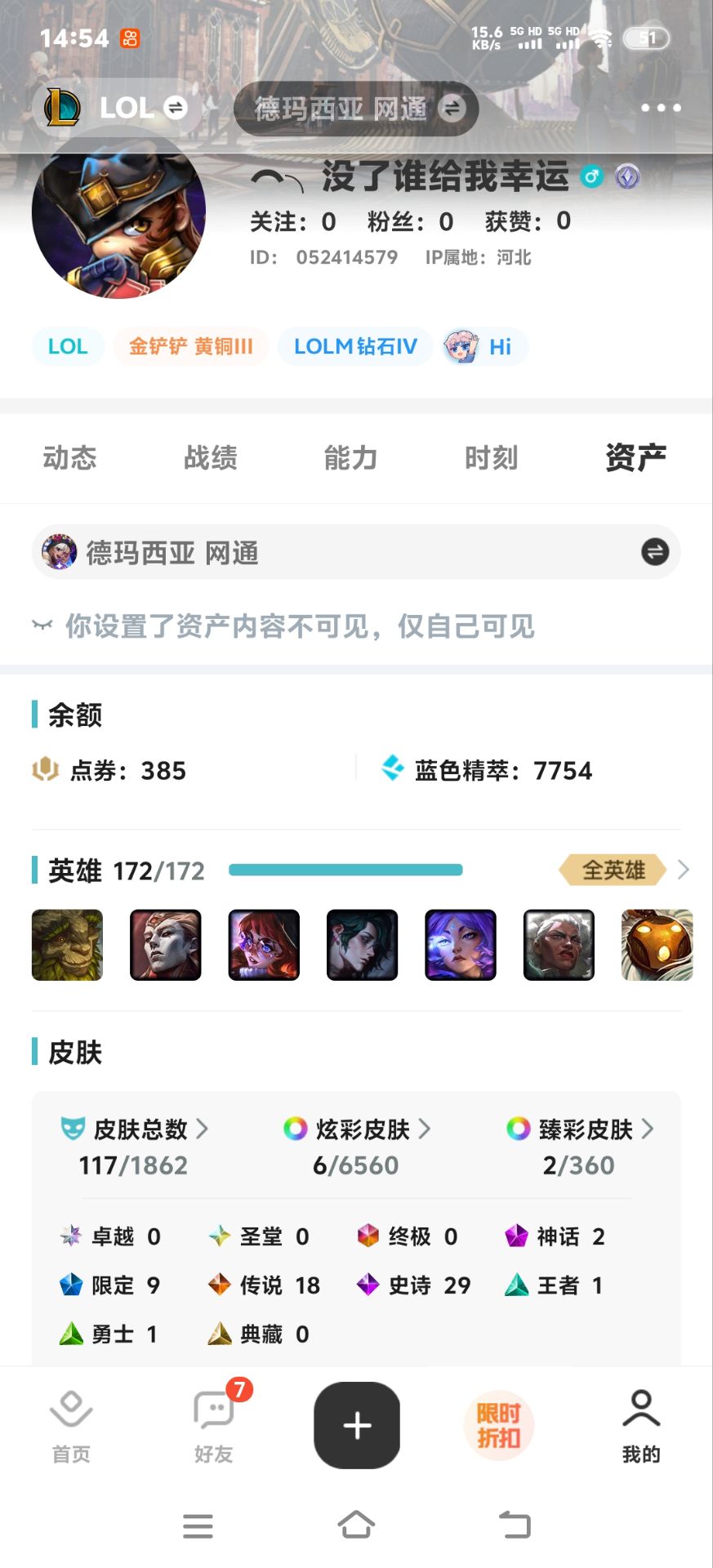View 臻彩皮肤 details
Viewport: 713px width, 1568px height.
point(579,1129)
